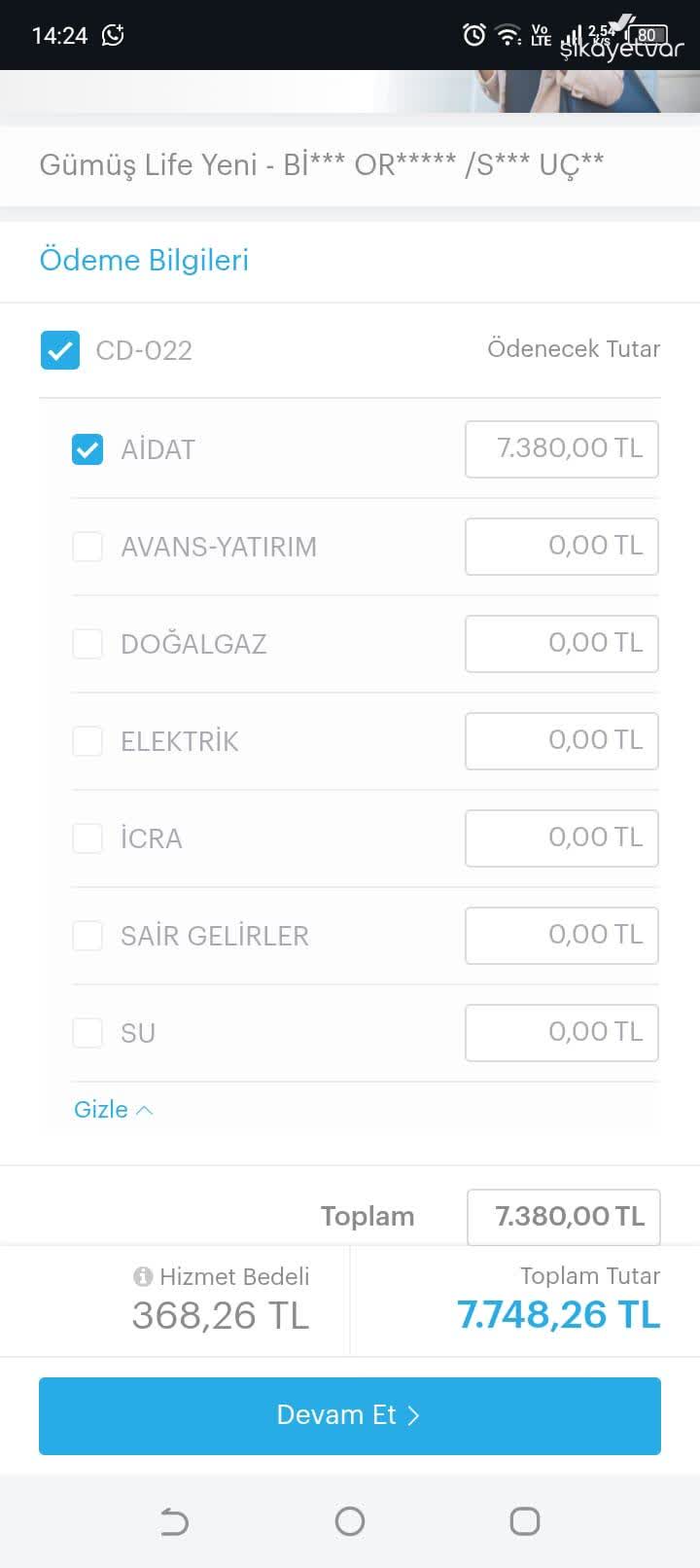Uncheck the CD-022 master checkbox

coord(60,350)
